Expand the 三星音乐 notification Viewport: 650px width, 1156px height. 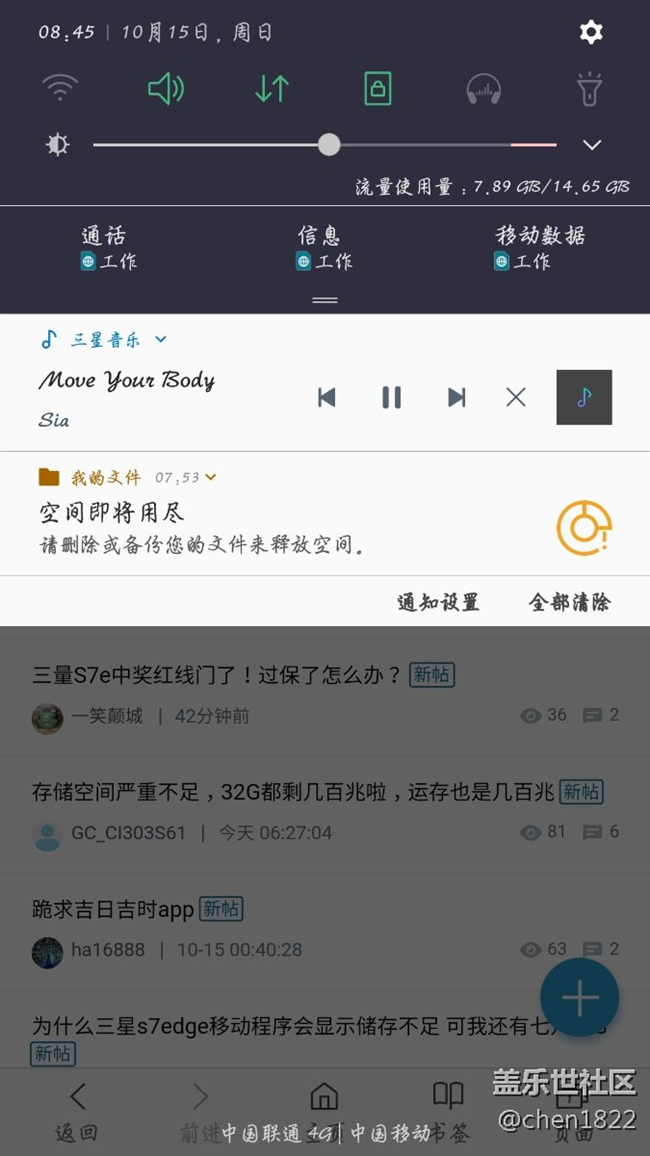coord(161,340)
